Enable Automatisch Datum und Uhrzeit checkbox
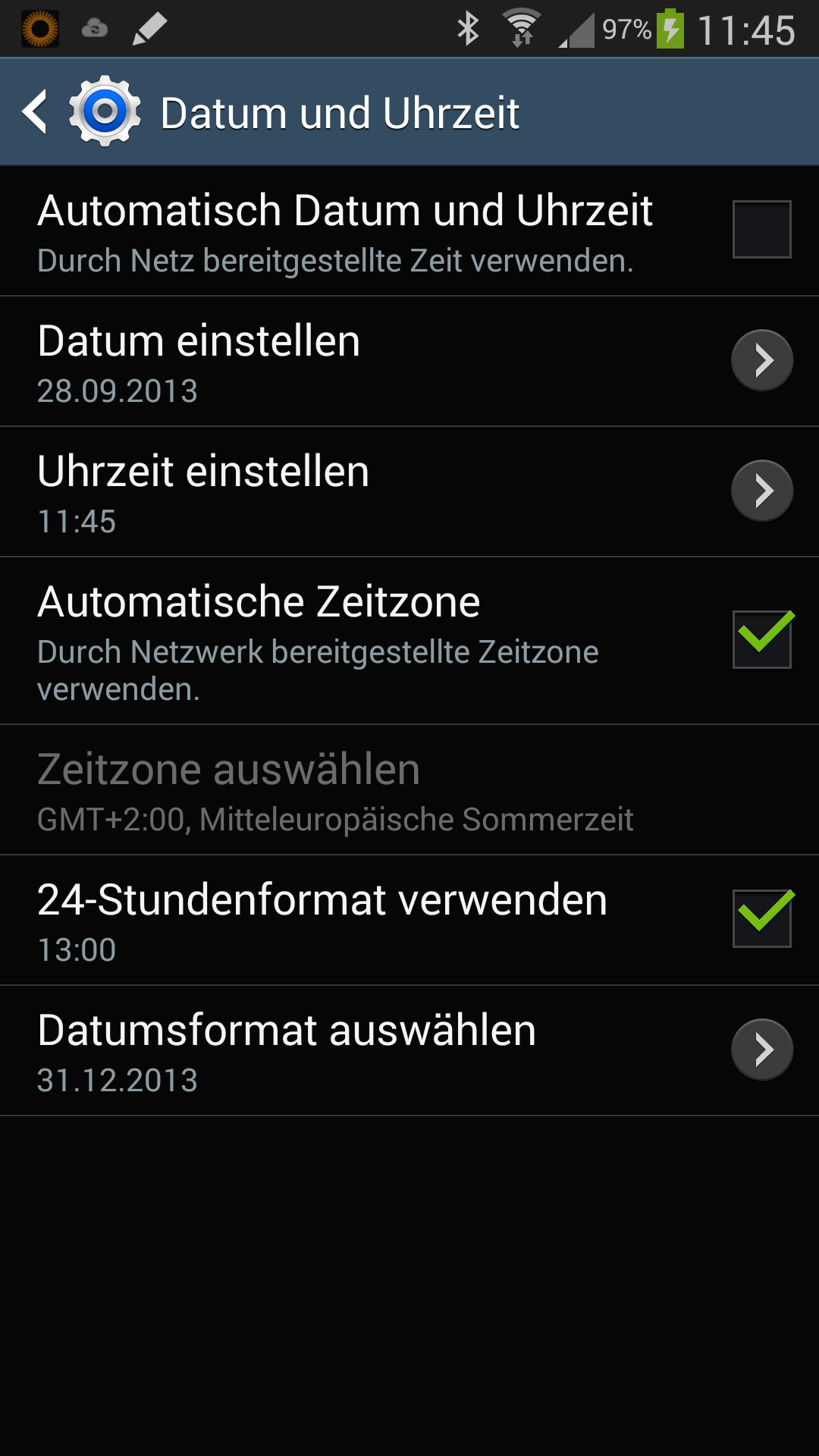 click(x=761, y=229)
